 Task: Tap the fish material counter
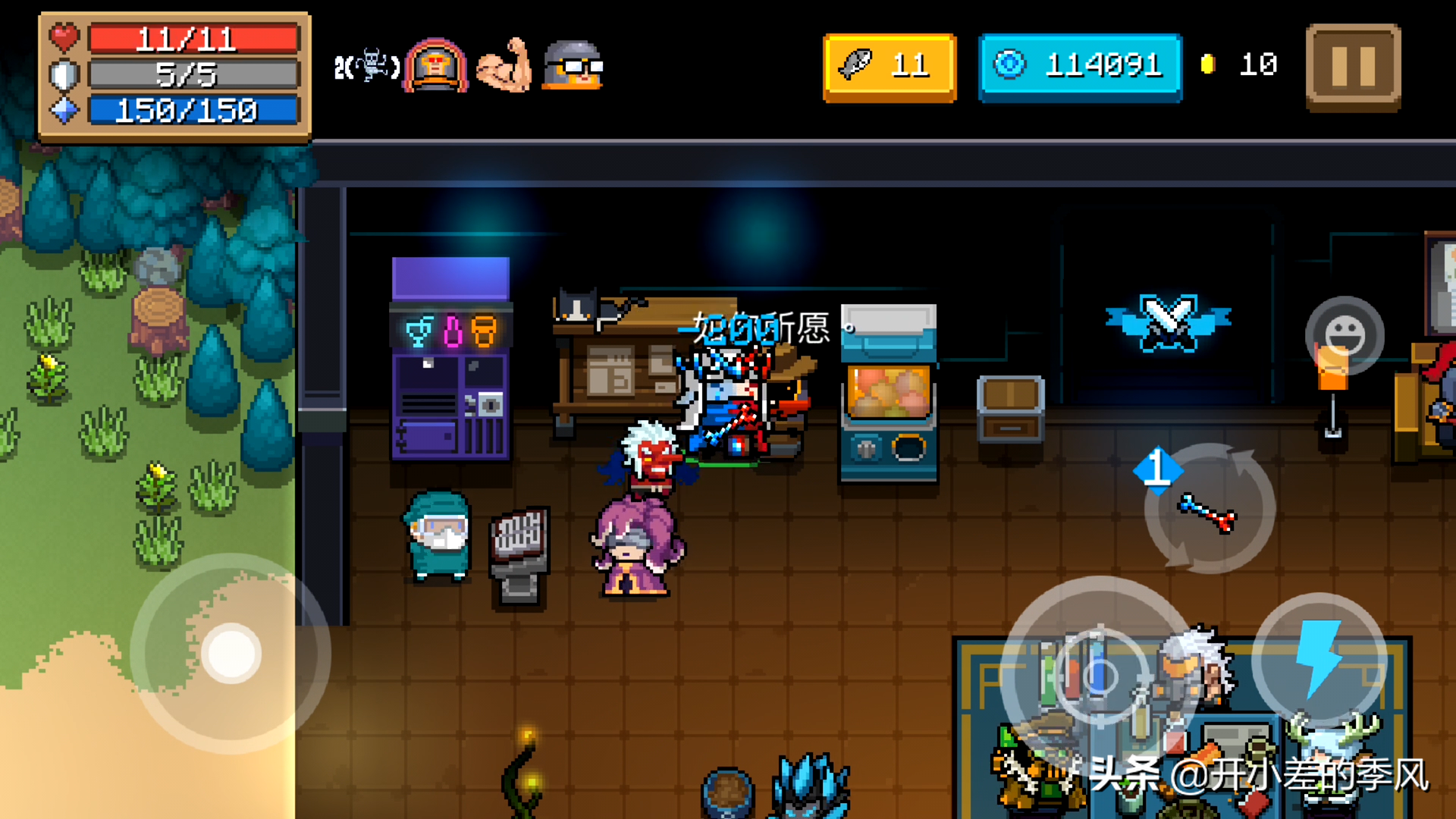click(x=889, y=67)
